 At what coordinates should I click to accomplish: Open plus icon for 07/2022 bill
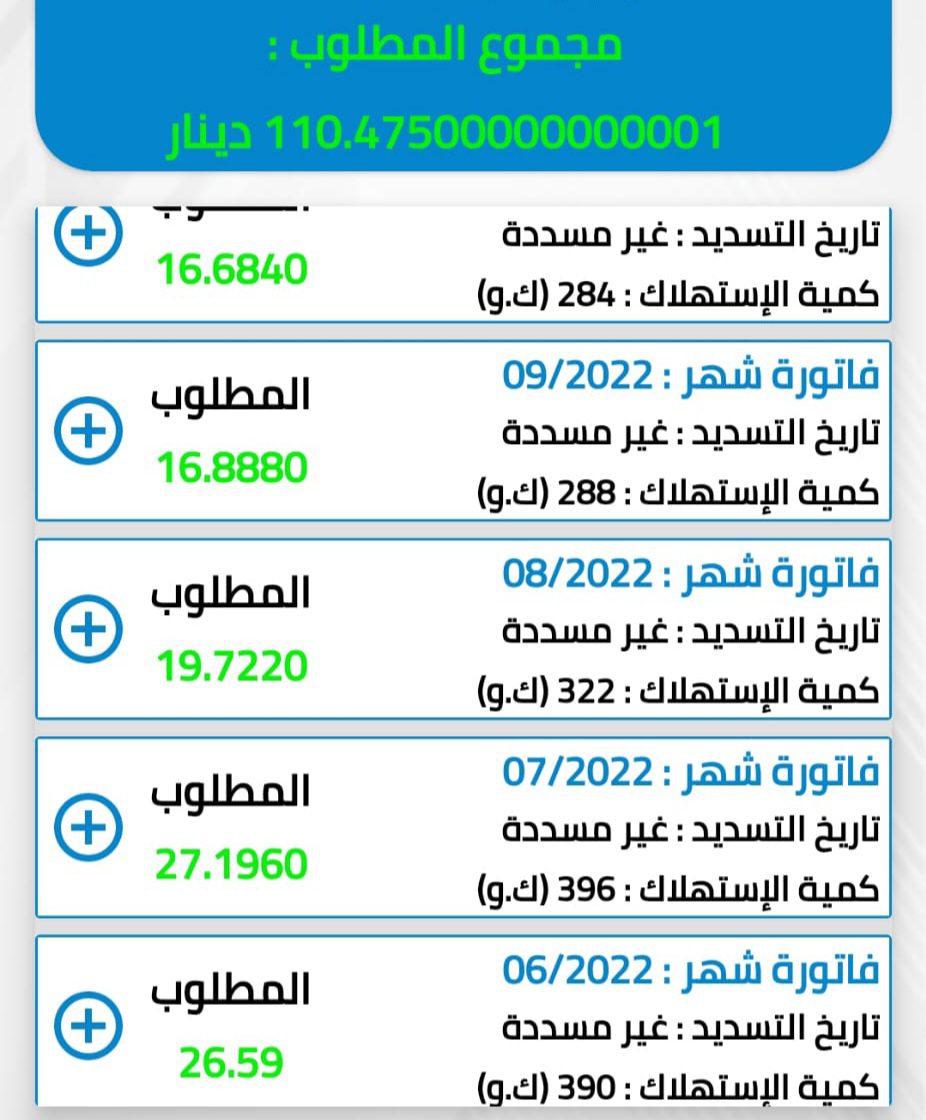(88, 827)
